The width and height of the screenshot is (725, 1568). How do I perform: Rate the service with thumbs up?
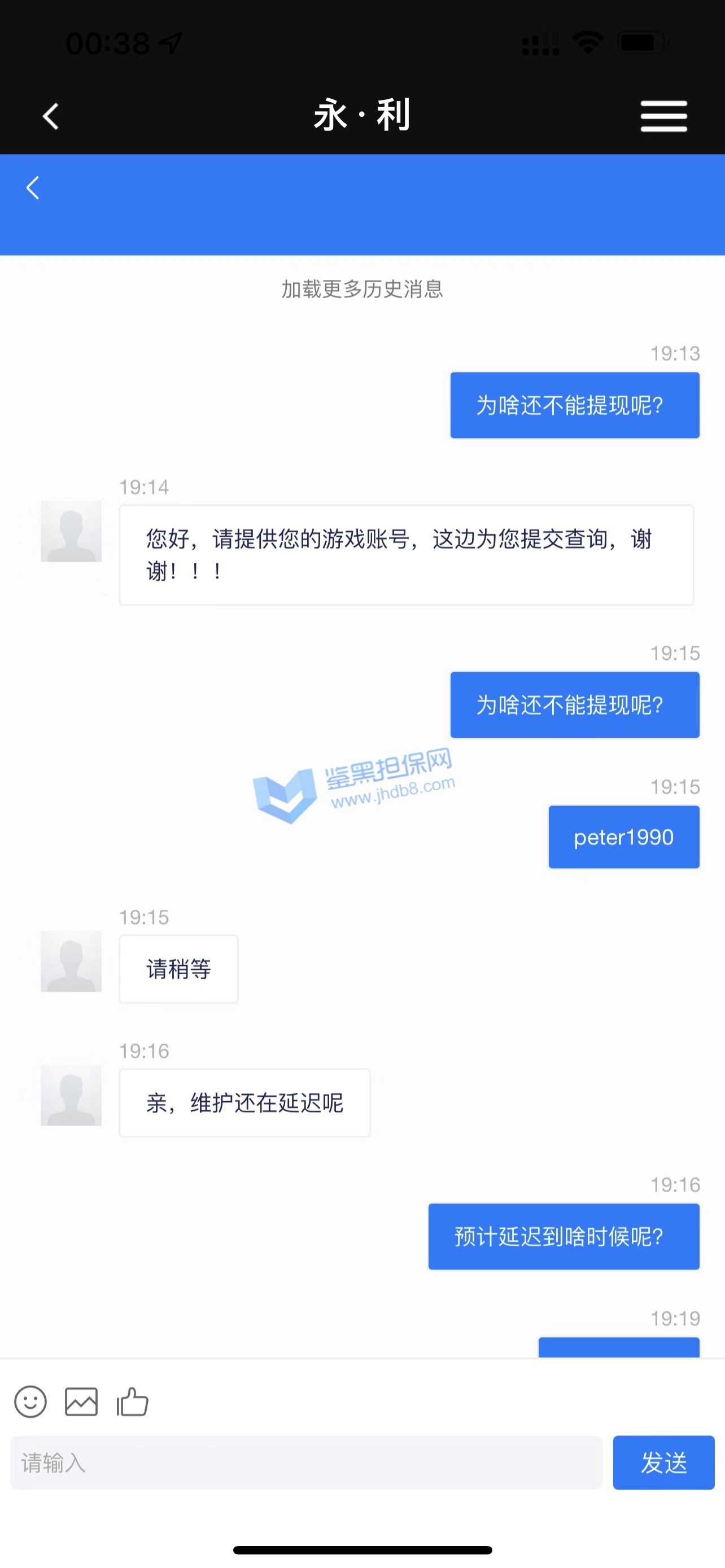coord(132,1402)
